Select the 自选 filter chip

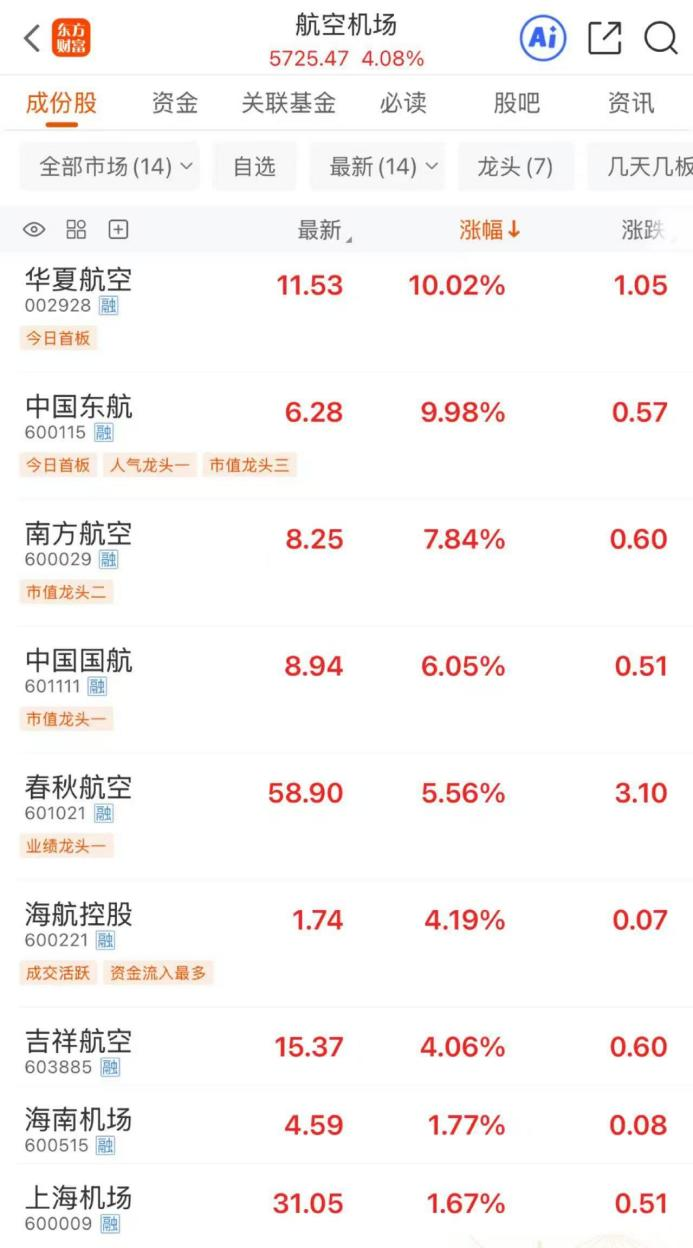point(254,166)
